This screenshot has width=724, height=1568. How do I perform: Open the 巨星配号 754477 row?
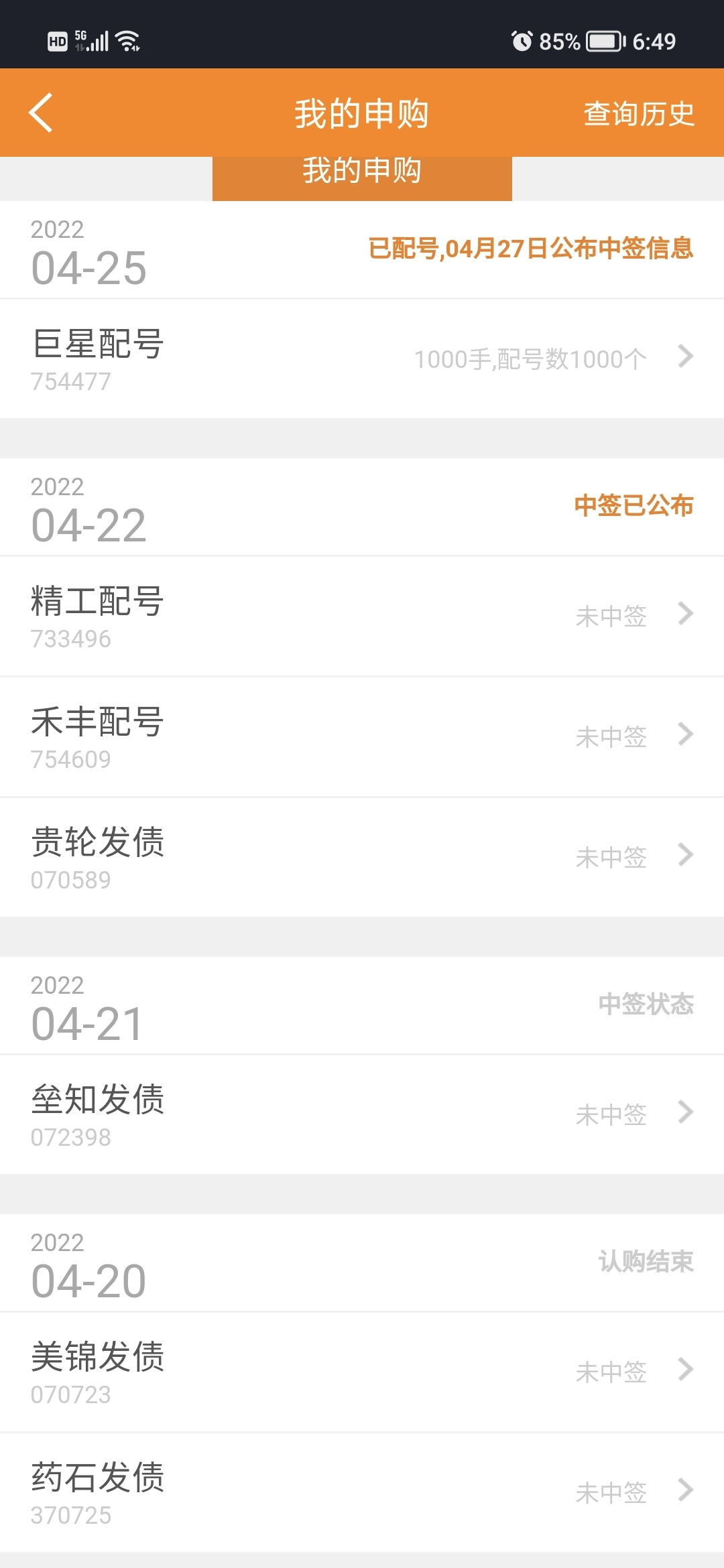362,359
